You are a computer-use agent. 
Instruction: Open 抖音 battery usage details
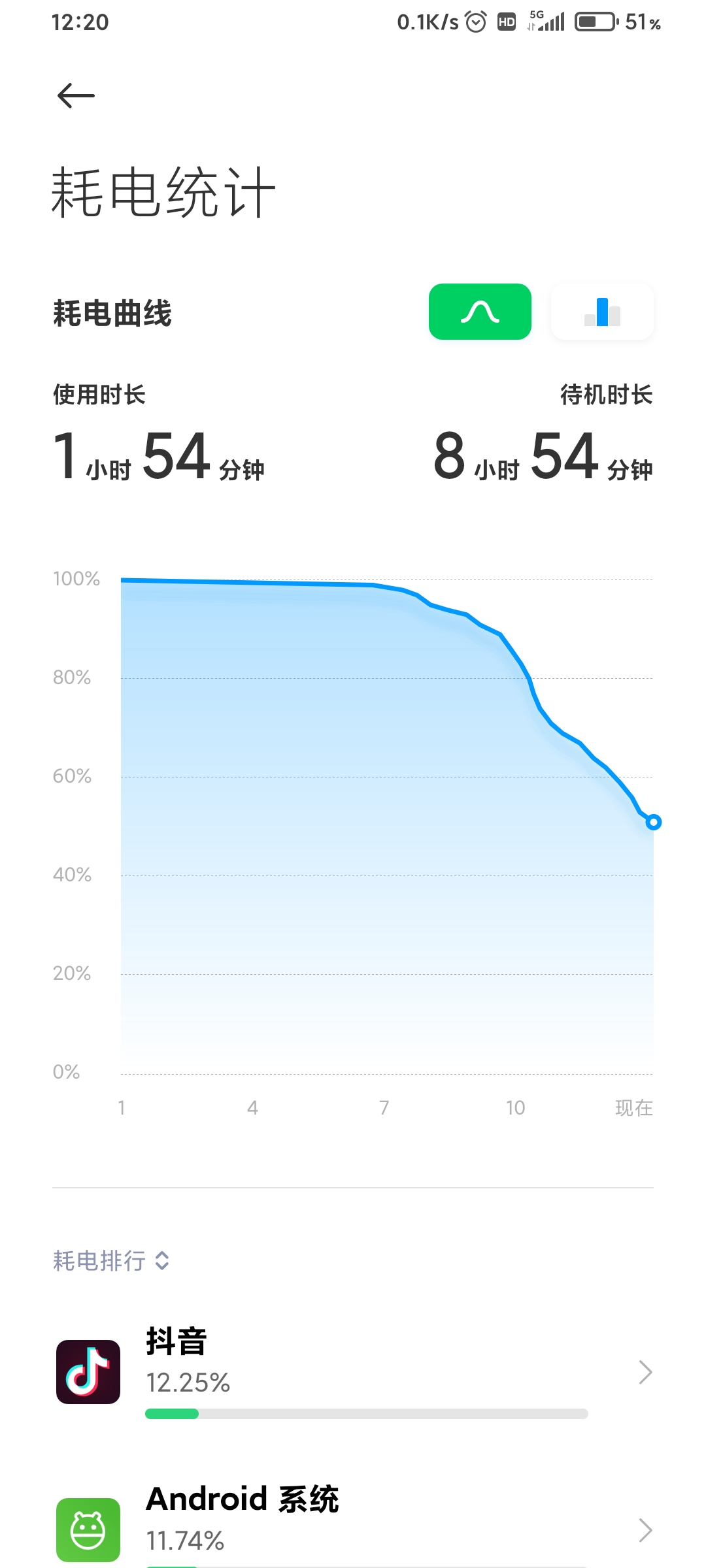[x=353, y=1372]
